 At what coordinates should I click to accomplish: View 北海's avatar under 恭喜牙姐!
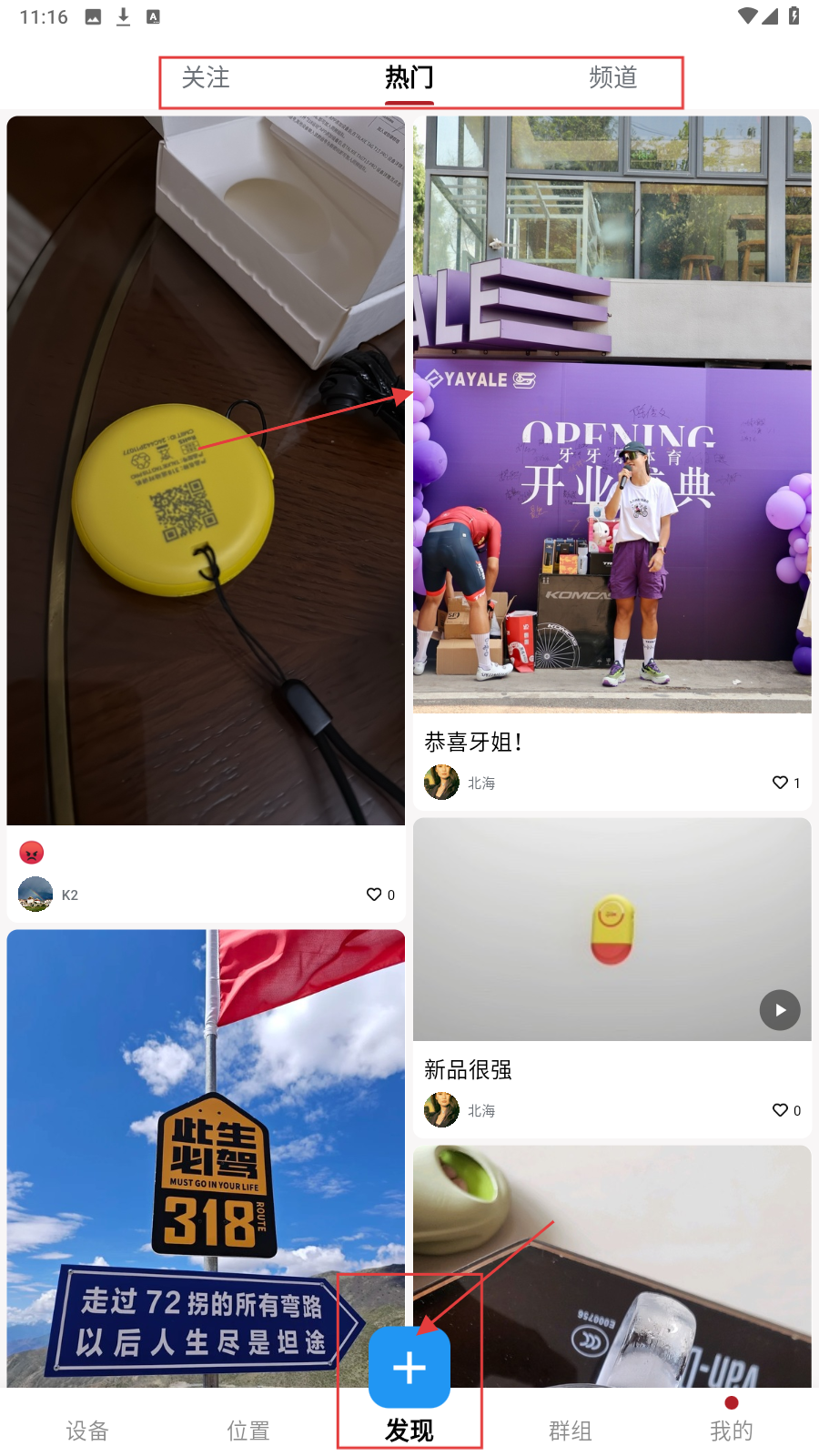point(442,783)
